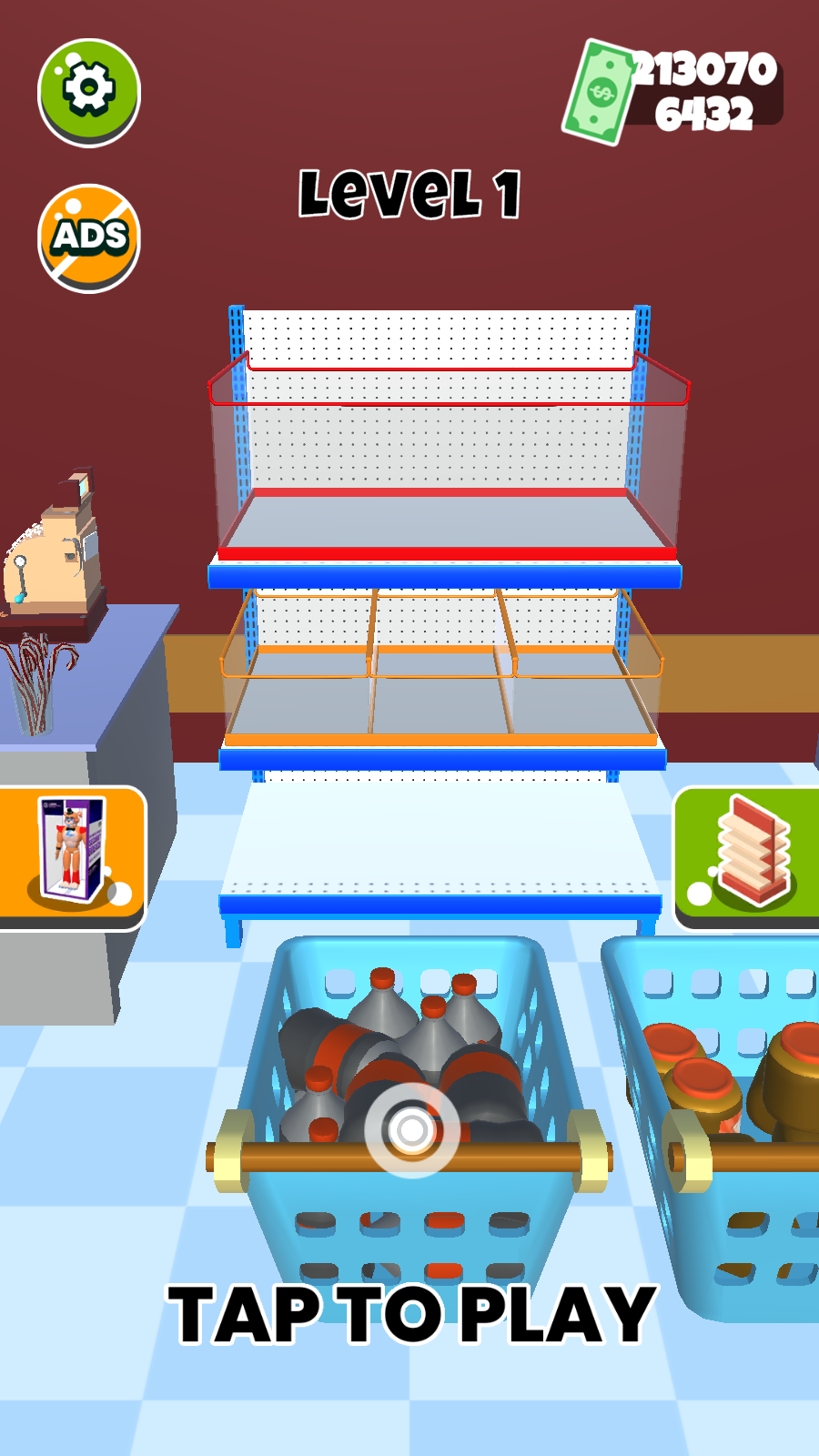This screenshot has height=1456, width=819.
Task: Open the toy box items button
Action: (x=73, y=857)
